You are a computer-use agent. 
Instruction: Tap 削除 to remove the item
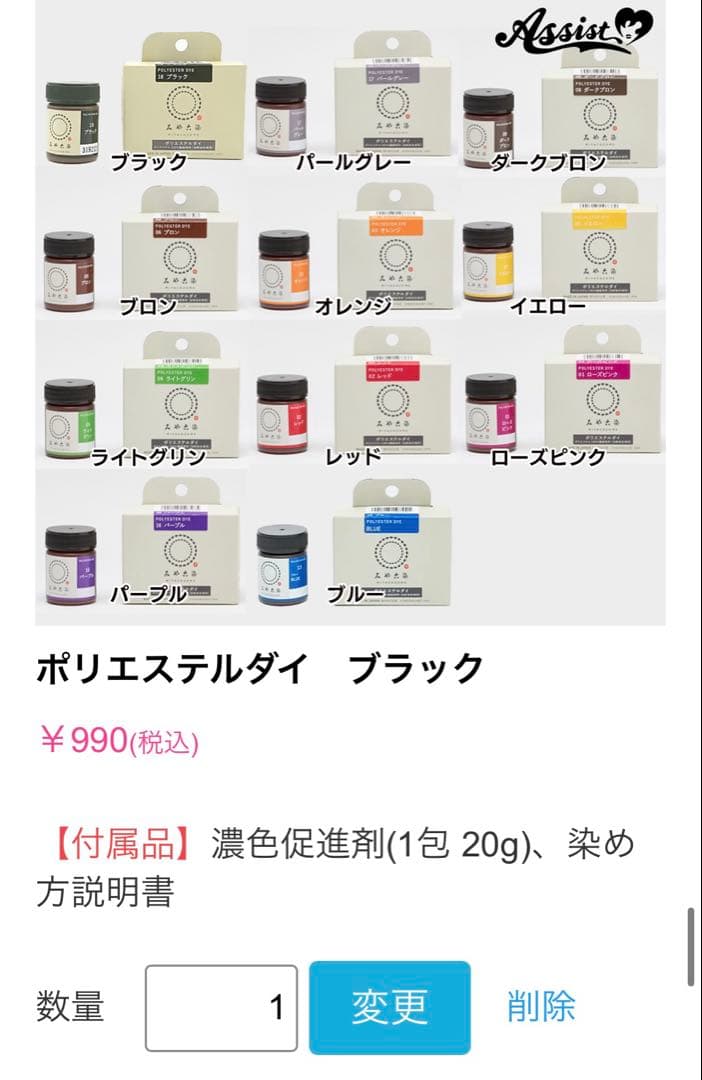point(541,1007)
